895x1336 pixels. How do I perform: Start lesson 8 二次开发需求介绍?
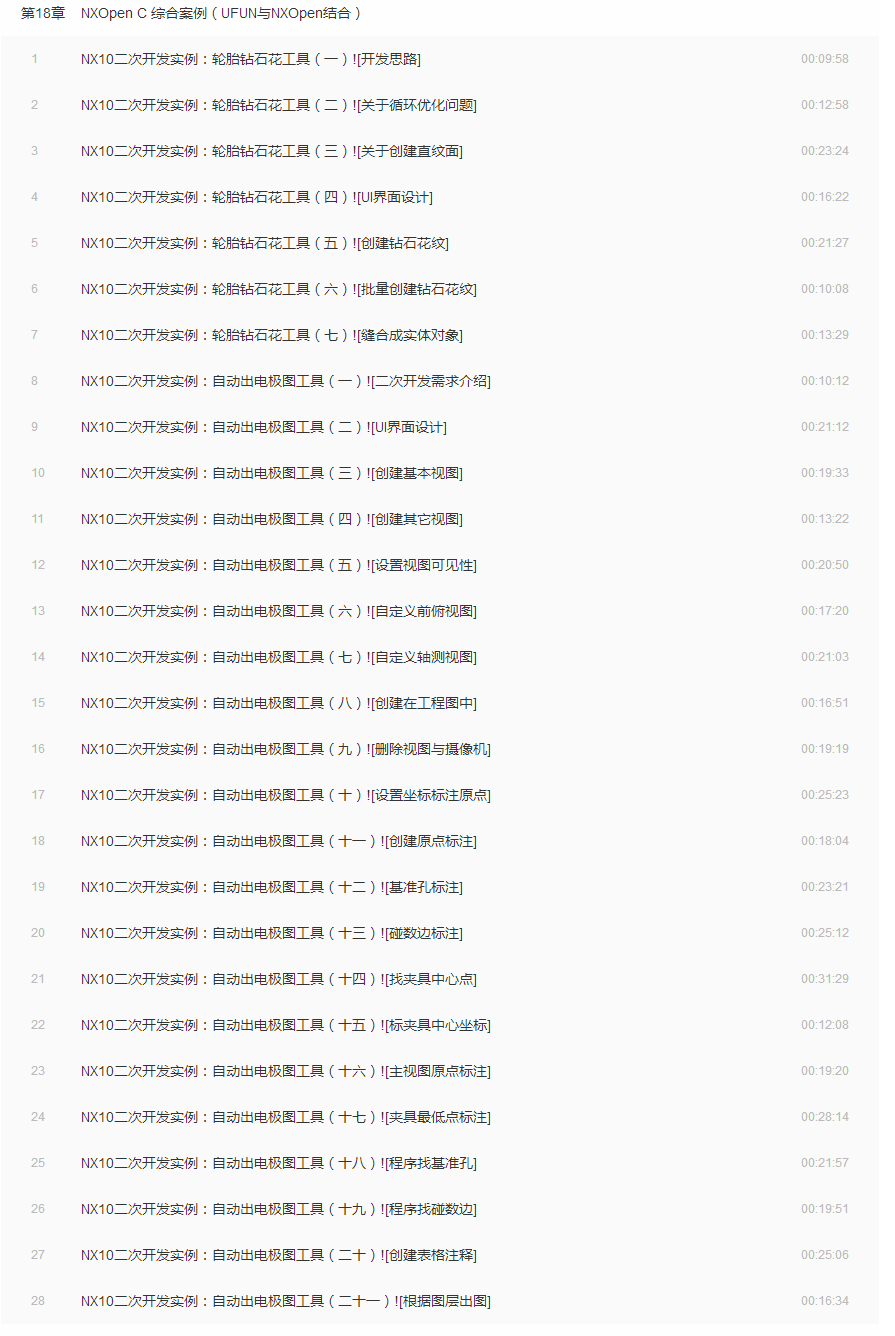285,381
